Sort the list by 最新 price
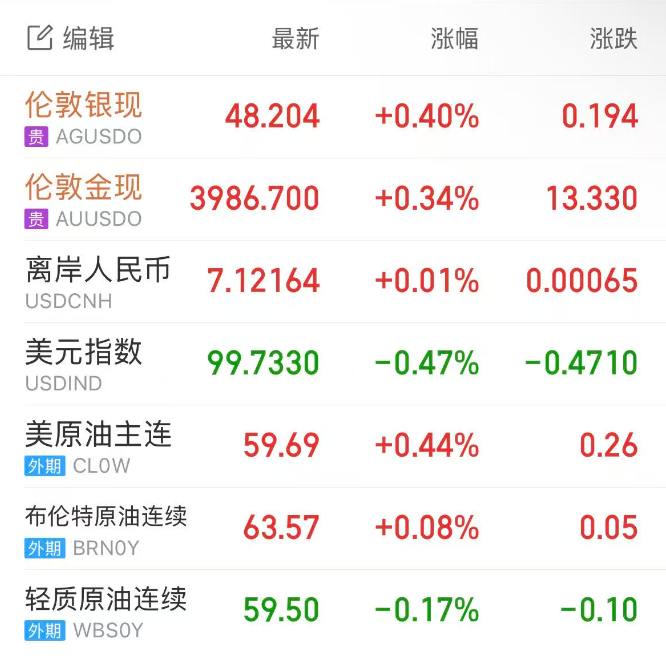 tap(295, 39)
